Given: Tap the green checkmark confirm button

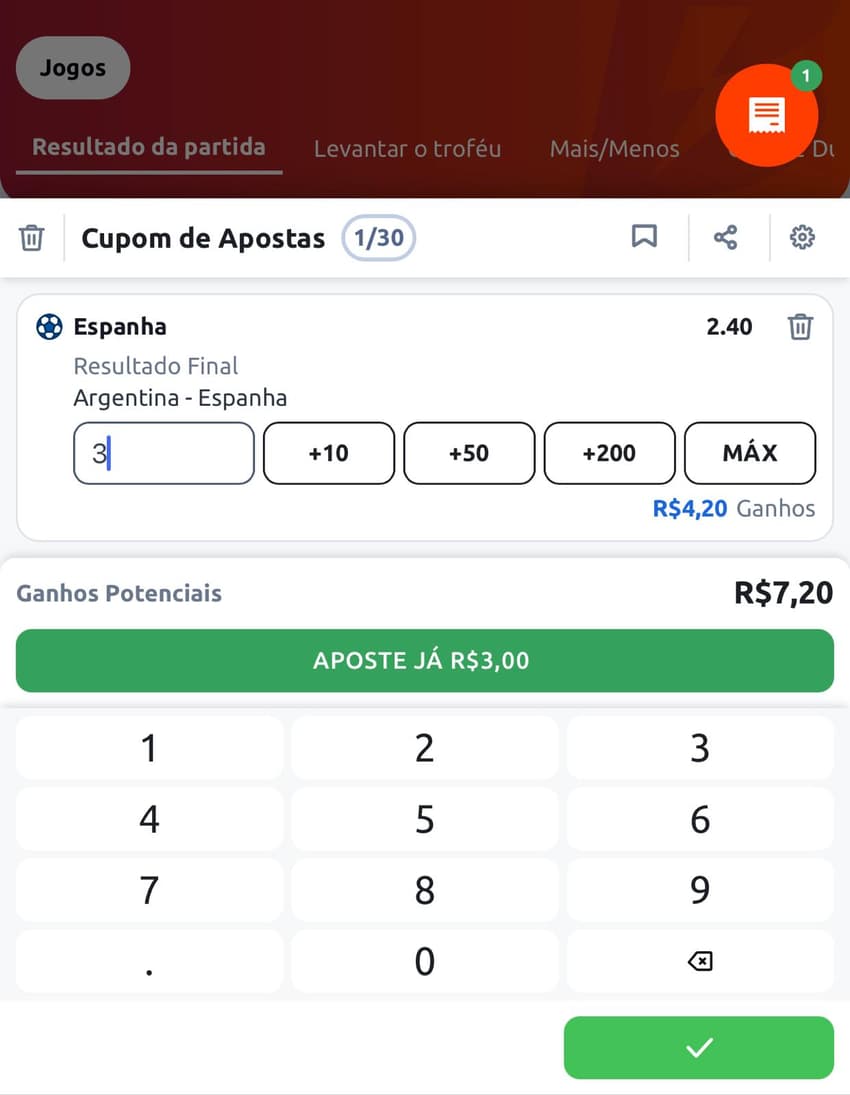Looking at the screenshot, I should [x=699, y=1047].
